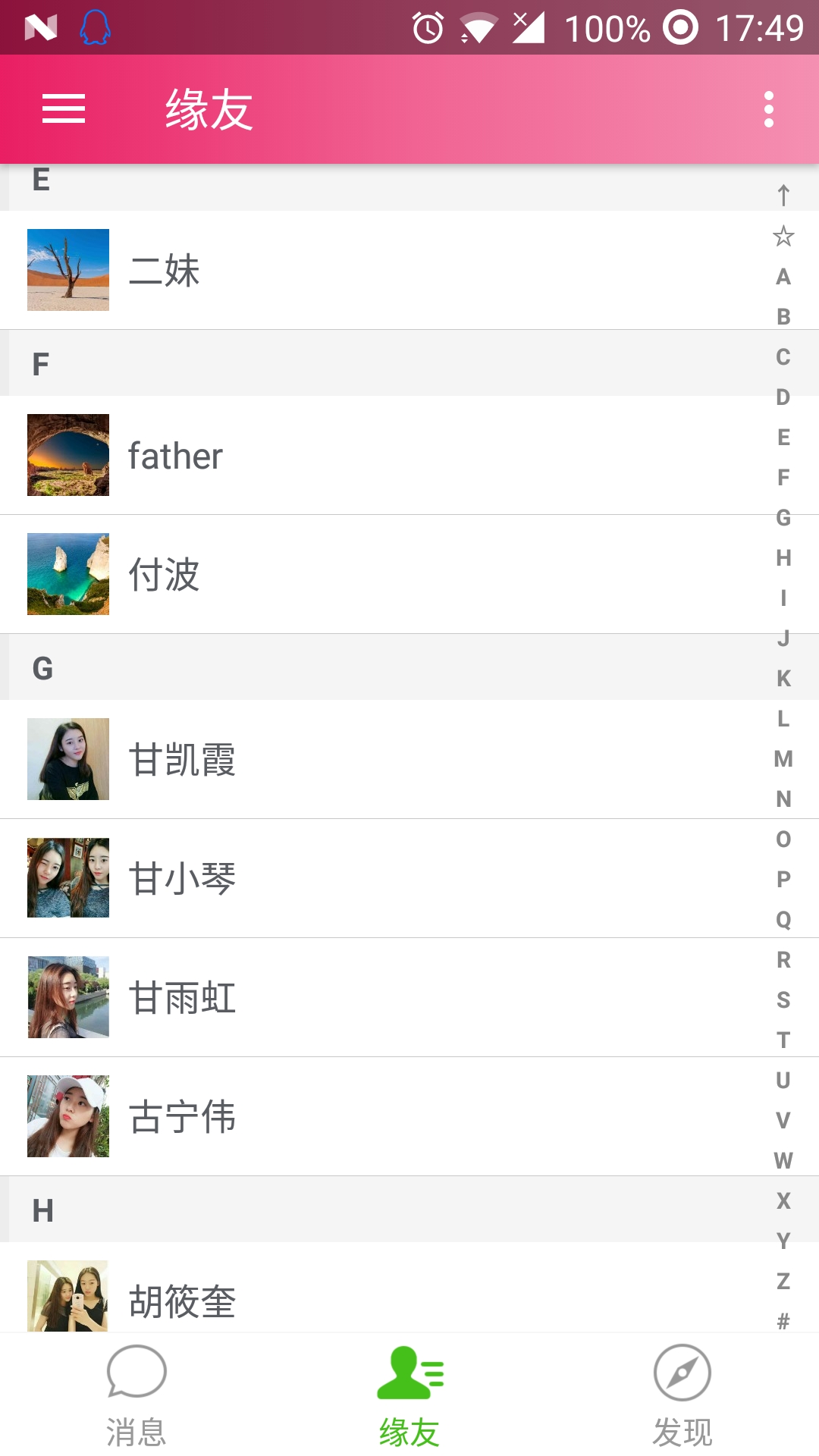The height and width of the screenshot is (1456, 819).
Task: Open the overflow menu
Action: pos(768,109)
